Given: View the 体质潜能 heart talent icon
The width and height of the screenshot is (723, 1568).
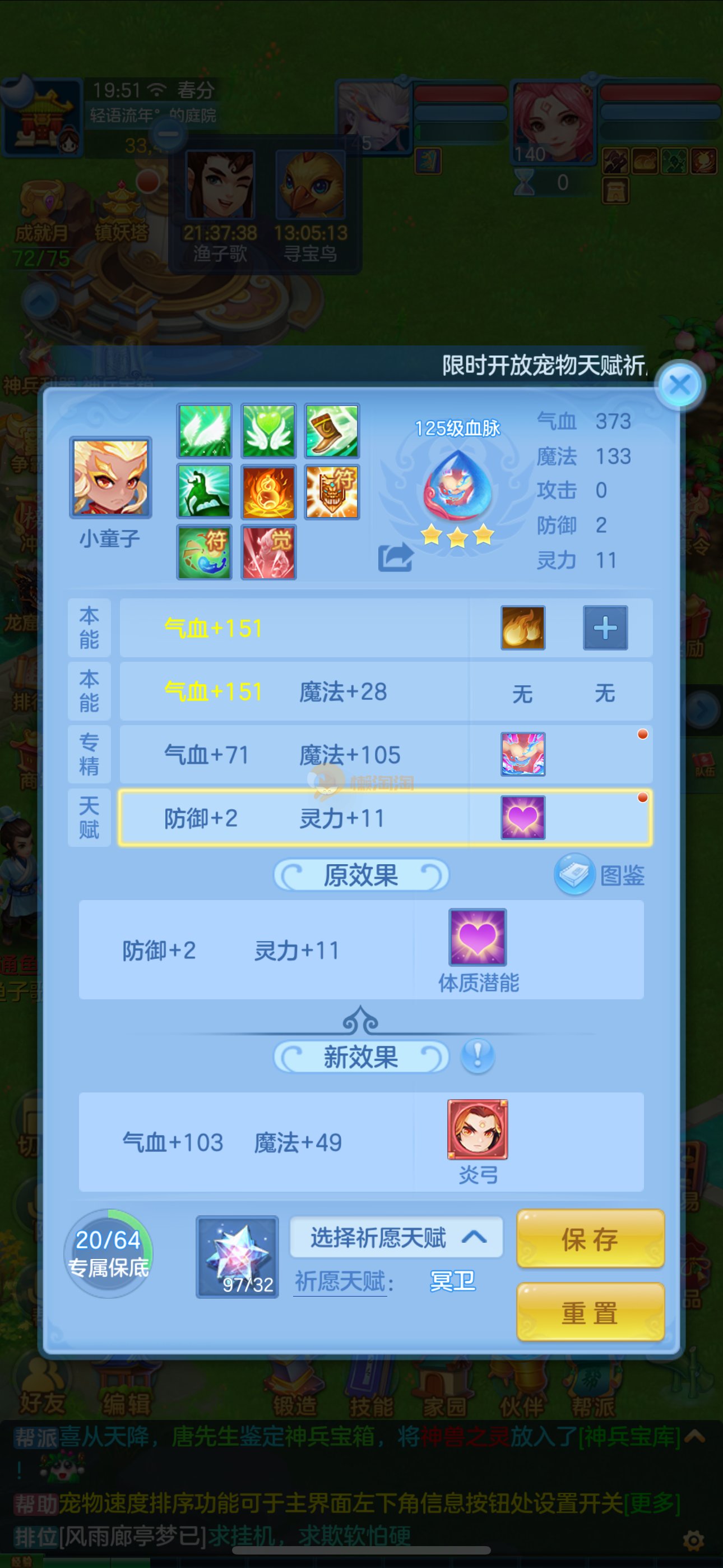Looking at the screenshot, I should 477,937.
